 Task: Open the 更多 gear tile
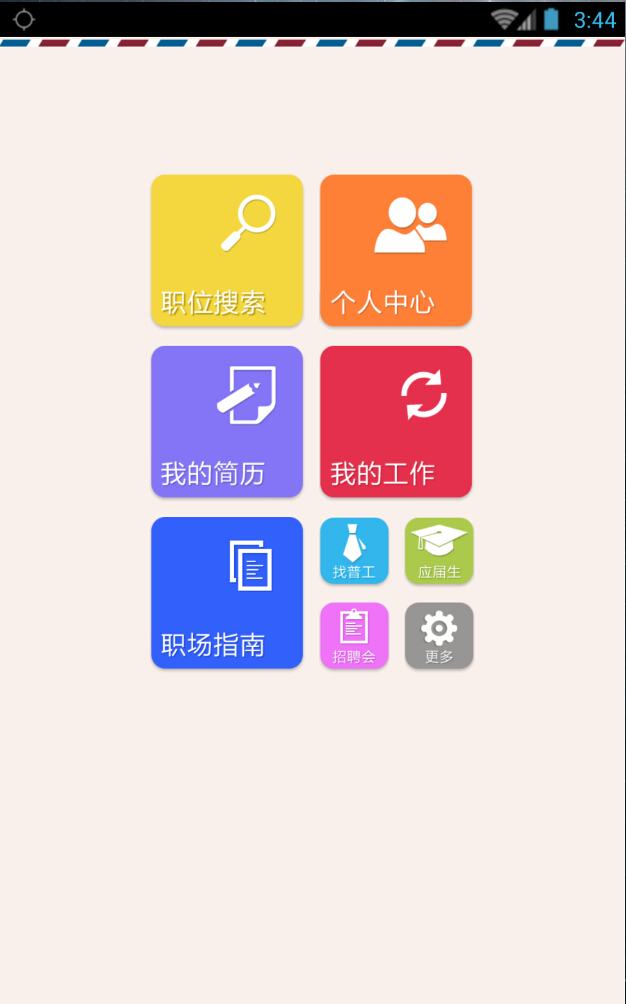tap(439, 635)
